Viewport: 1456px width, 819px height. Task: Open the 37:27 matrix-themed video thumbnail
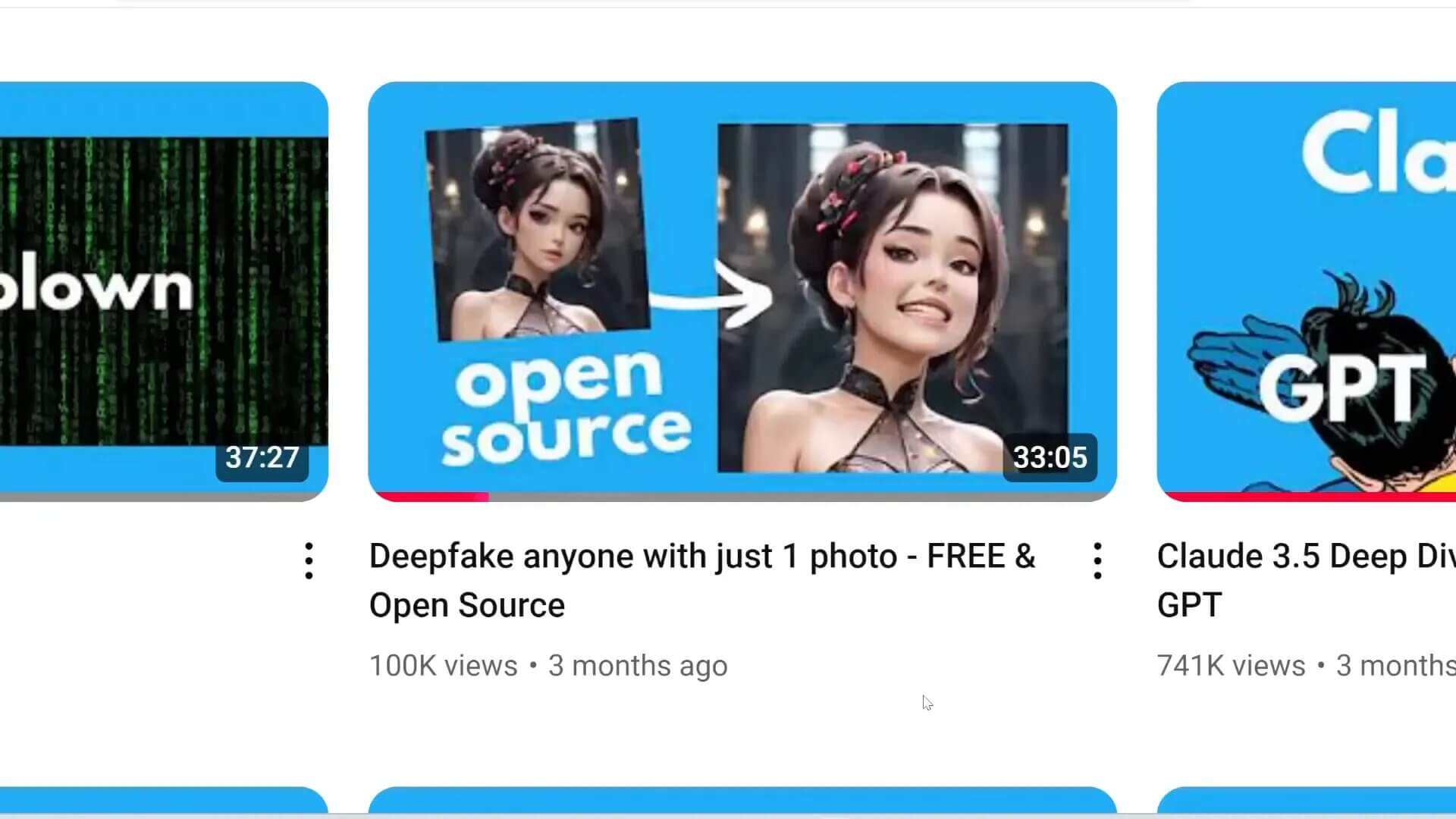pyautogui.click(x=163, y=291)
